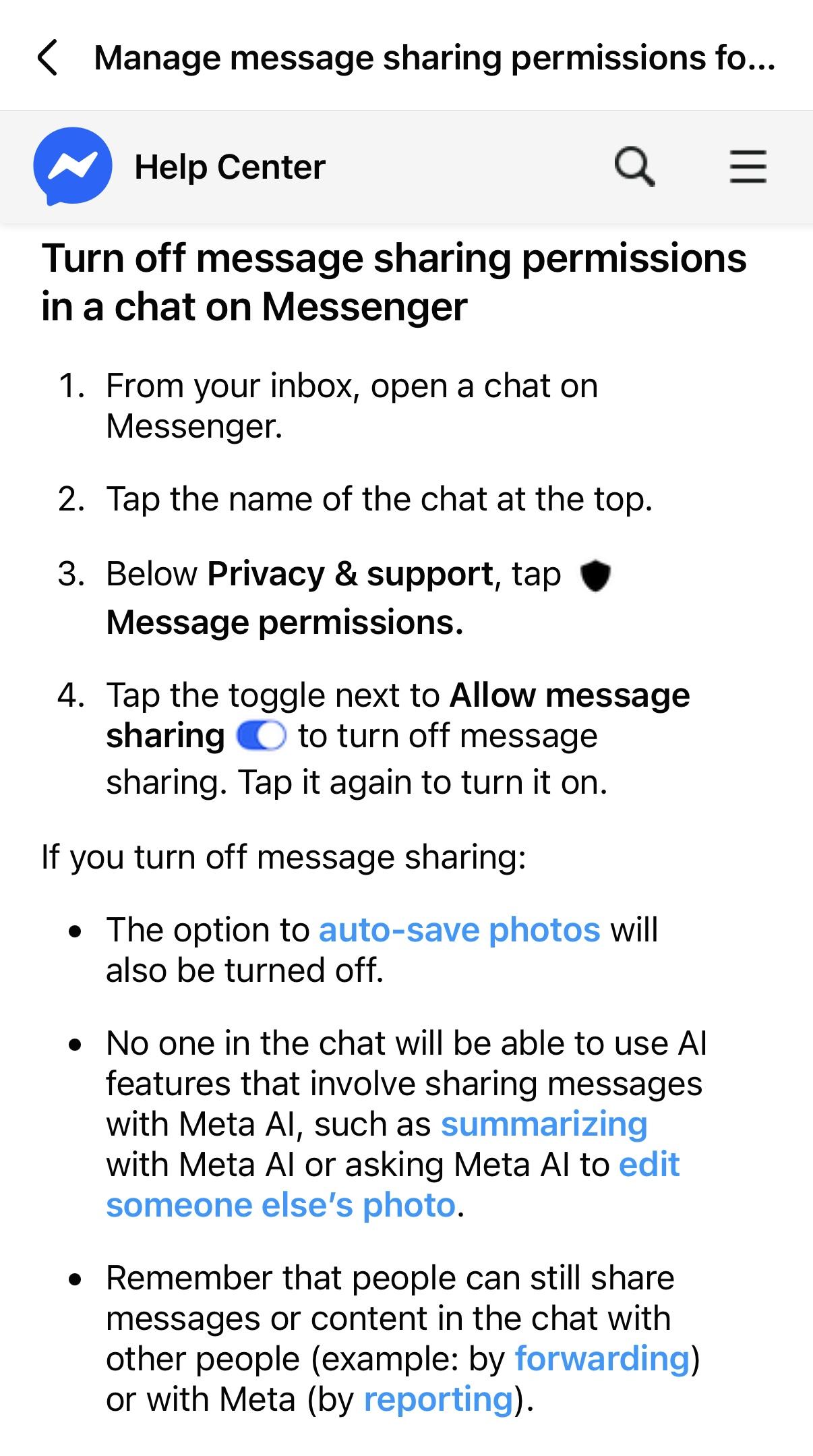
Task: Open the summarizing link
Action: (x=544, y=1124)
